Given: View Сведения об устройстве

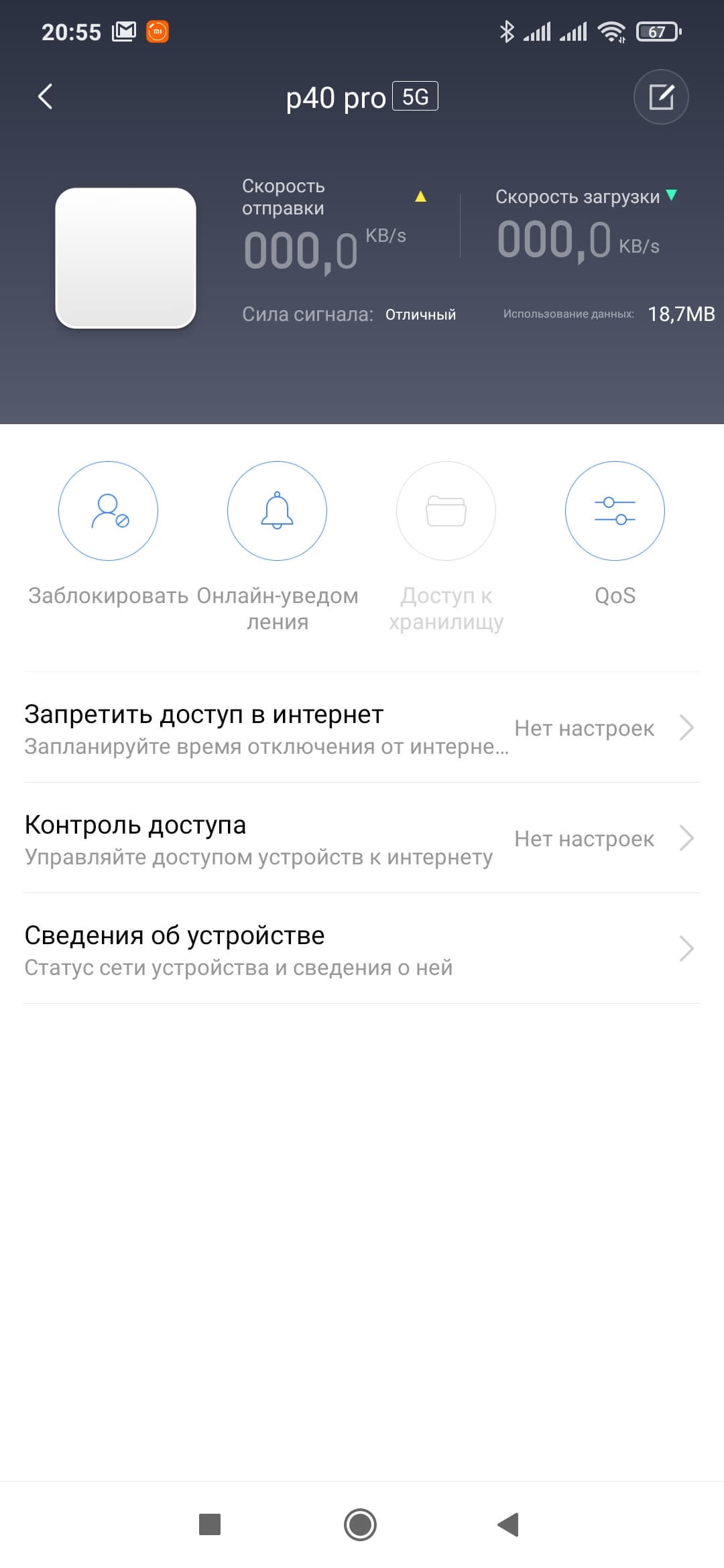Looking at the screenshot, I should pyautogui.click(x=362, y=950).
